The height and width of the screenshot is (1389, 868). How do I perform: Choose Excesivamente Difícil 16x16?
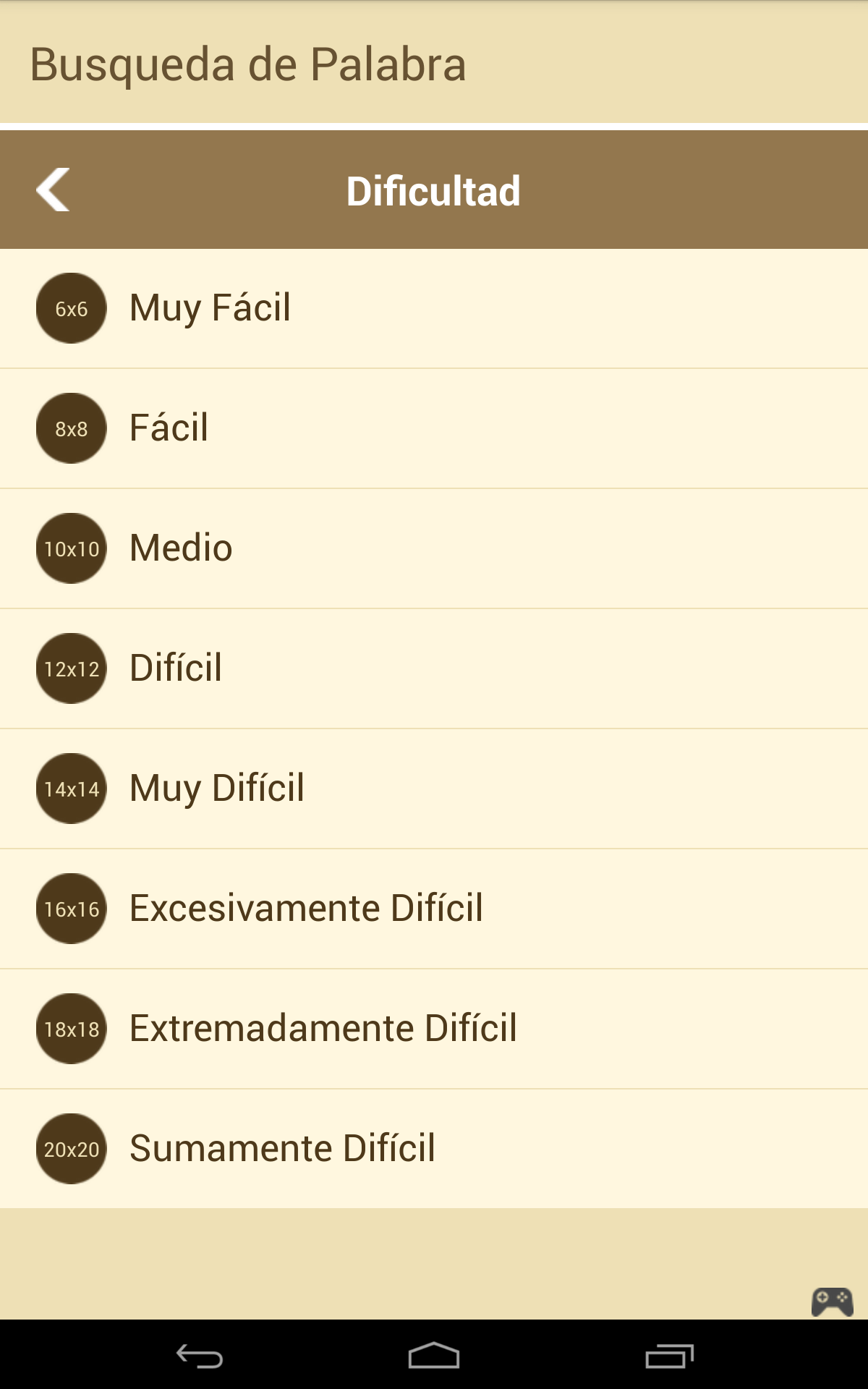tap(434, 909)
